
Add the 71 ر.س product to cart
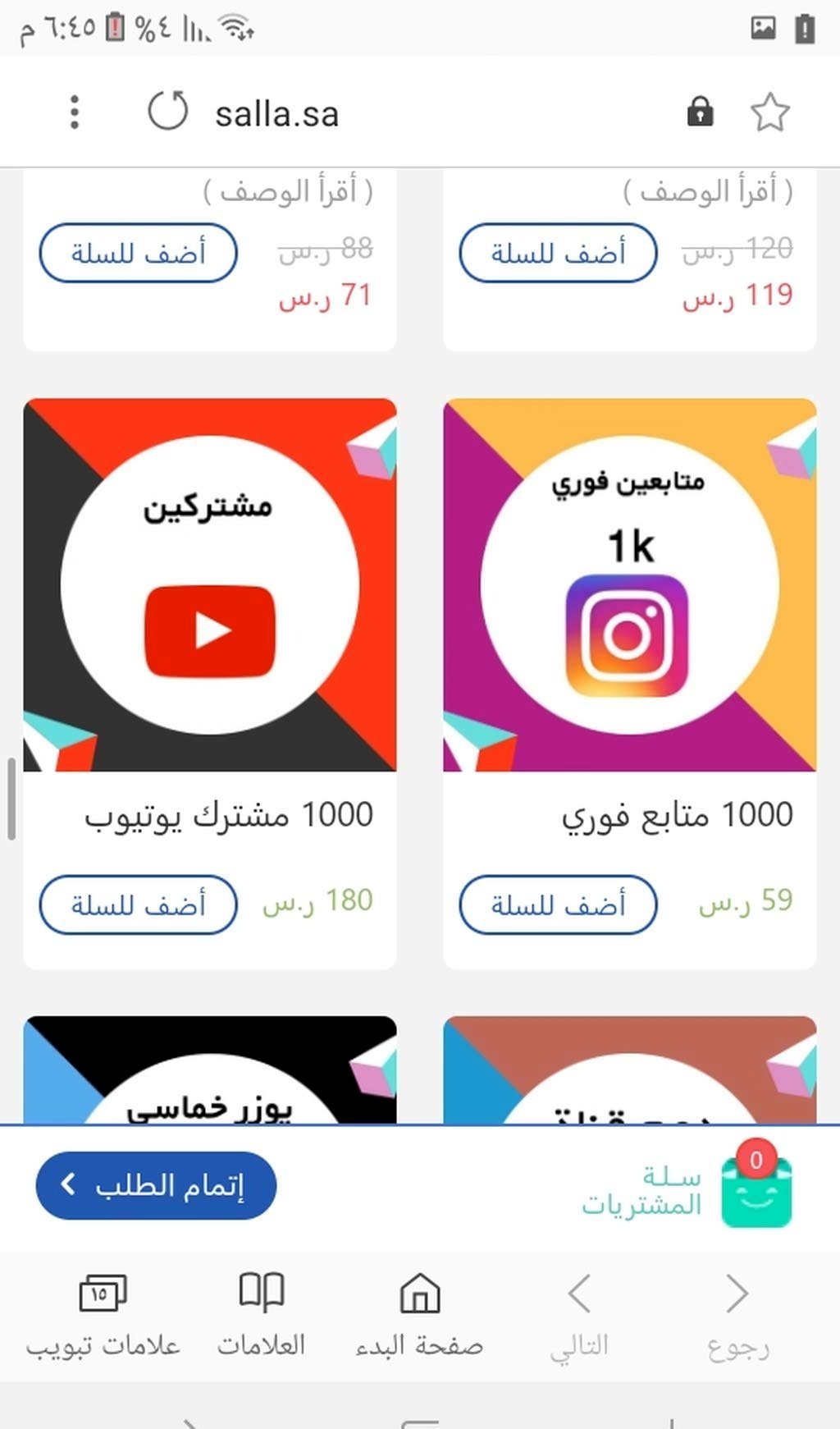pos(139,253)
